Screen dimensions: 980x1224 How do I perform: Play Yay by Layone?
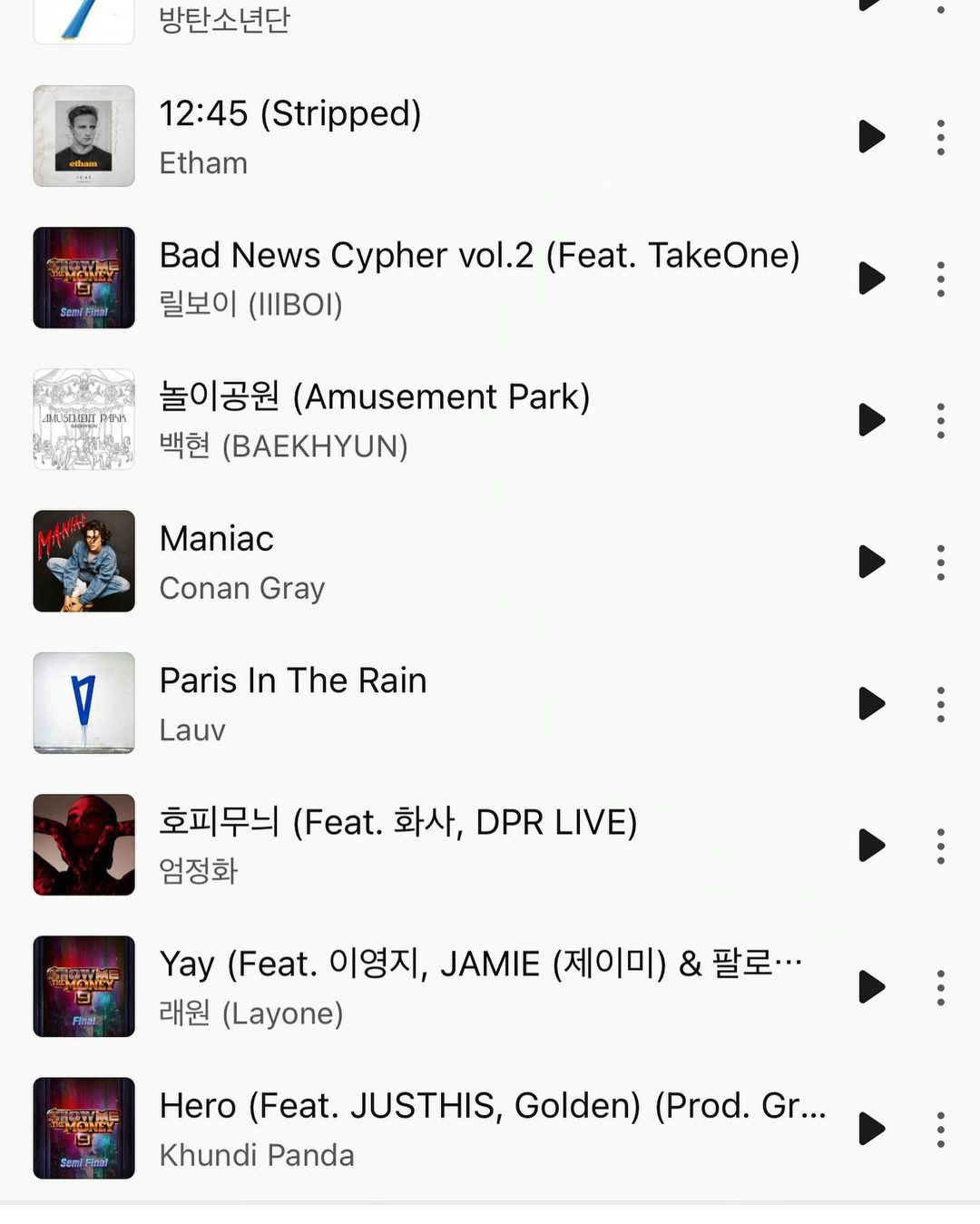(871, 986)
